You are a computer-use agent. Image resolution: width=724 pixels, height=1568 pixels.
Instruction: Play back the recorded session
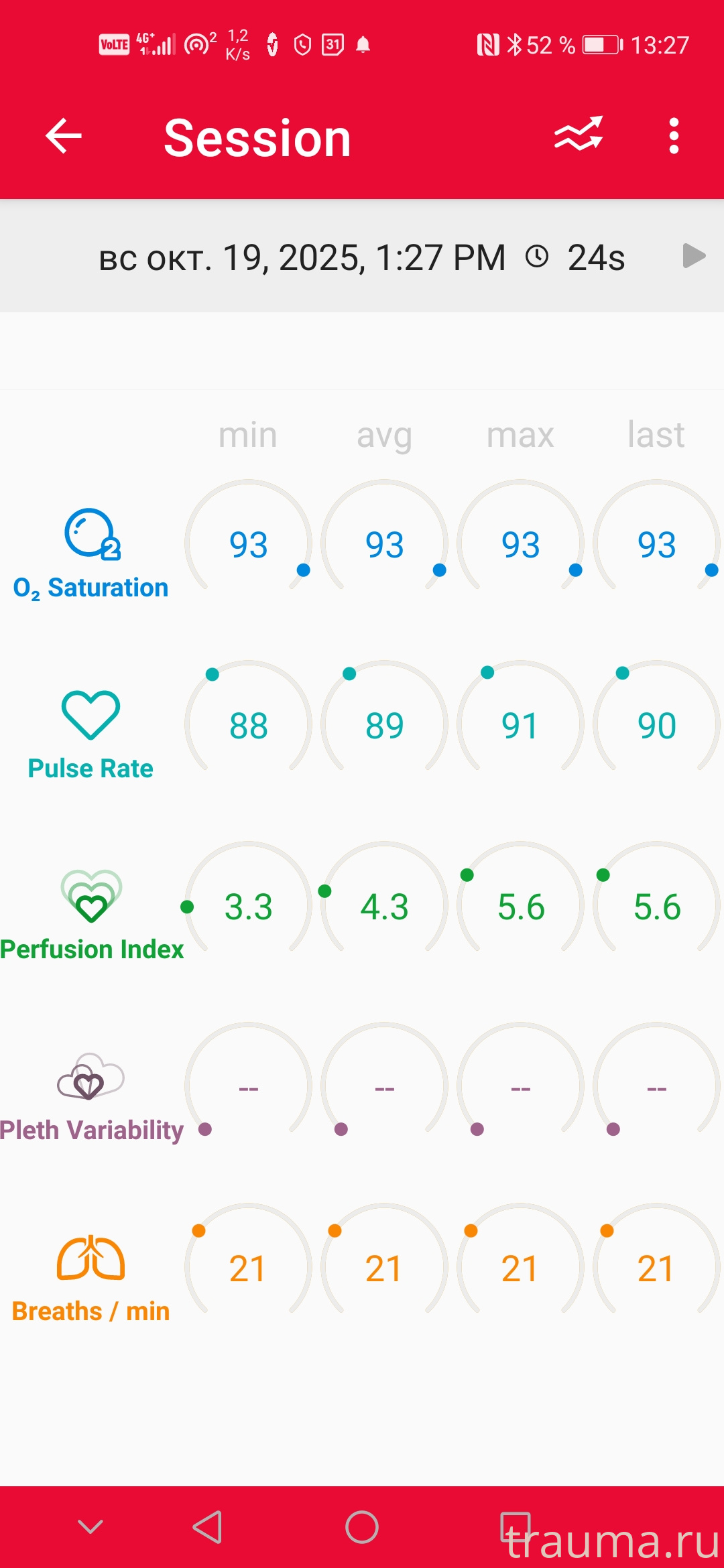click(694, 256)
